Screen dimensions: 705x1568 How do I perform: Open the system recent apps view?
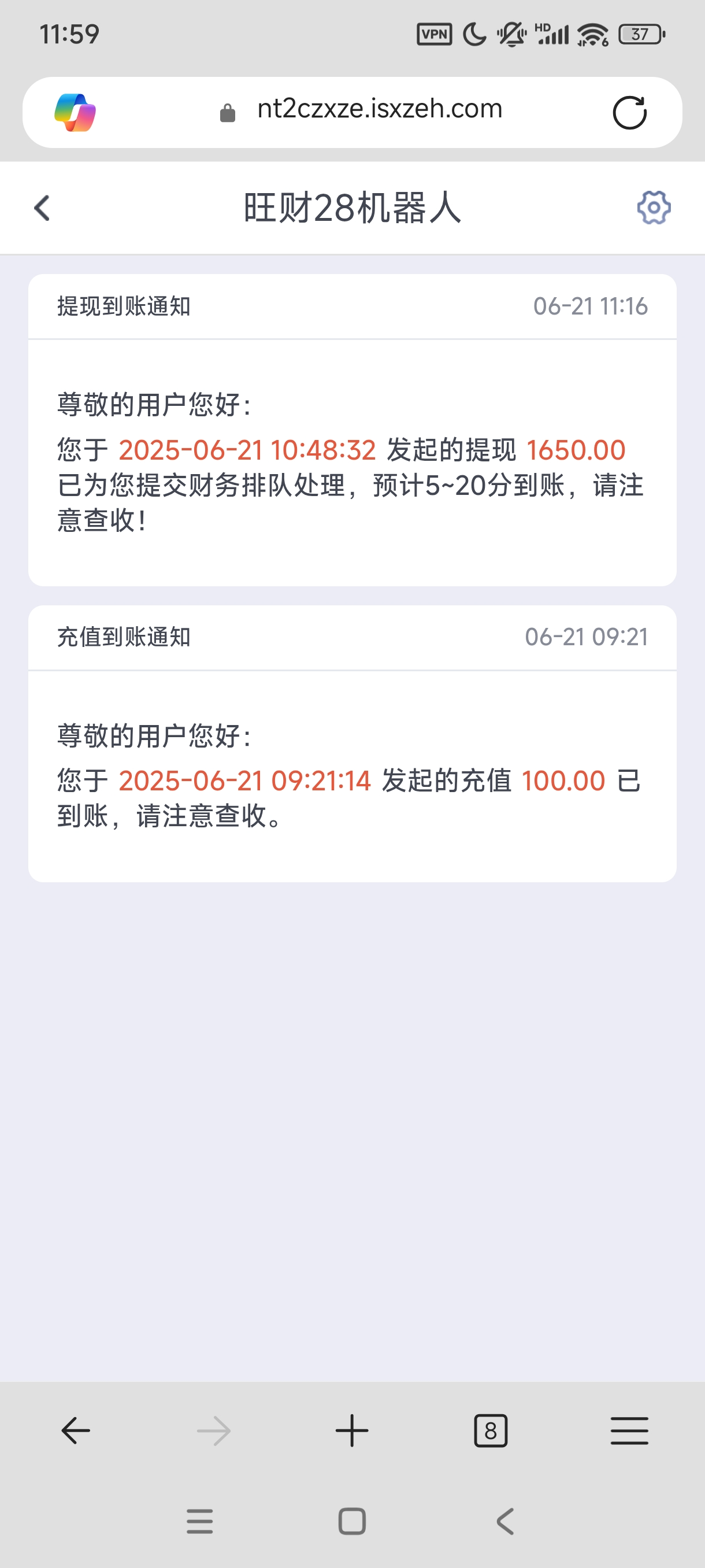199,1522
